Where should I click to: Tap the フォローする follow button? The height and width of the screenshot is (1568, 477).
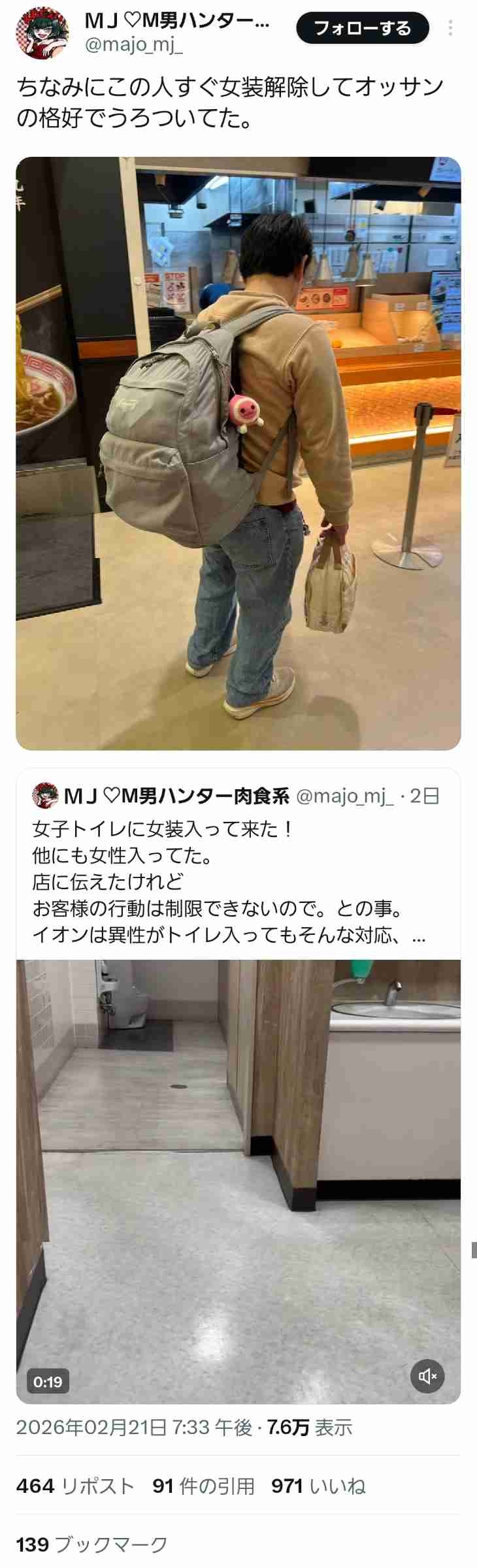[x=363, y=28]
